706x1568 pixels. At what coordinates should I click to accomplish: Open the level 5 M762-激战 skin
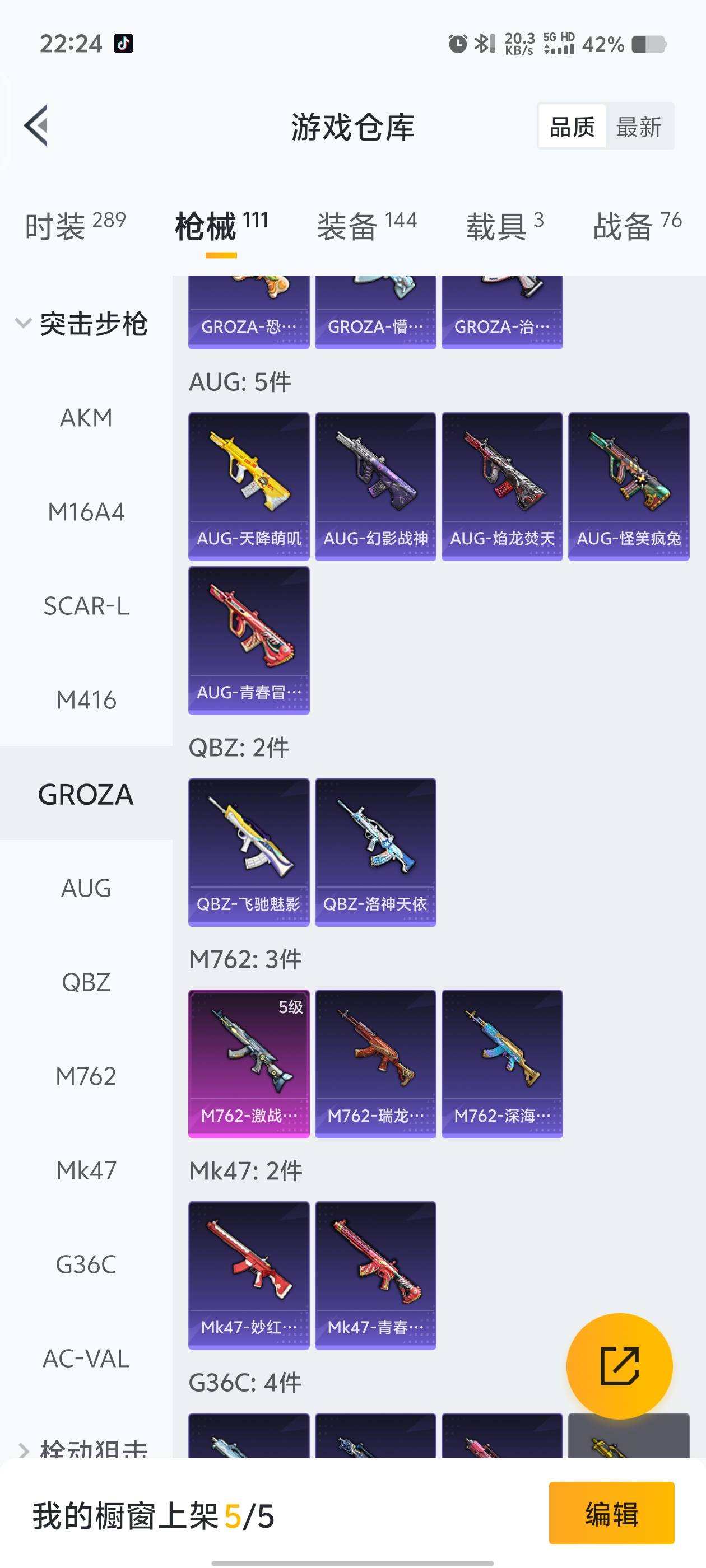(x=249, y=1063)
